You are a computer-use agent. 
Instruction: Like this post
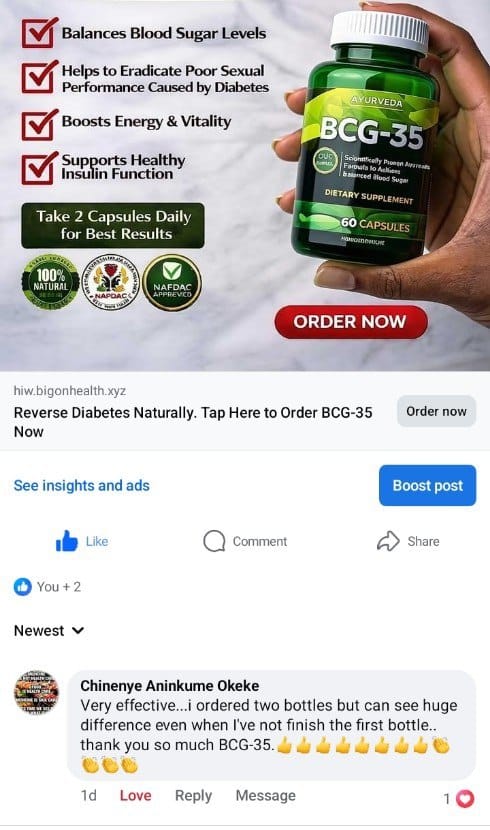[82, 541]
